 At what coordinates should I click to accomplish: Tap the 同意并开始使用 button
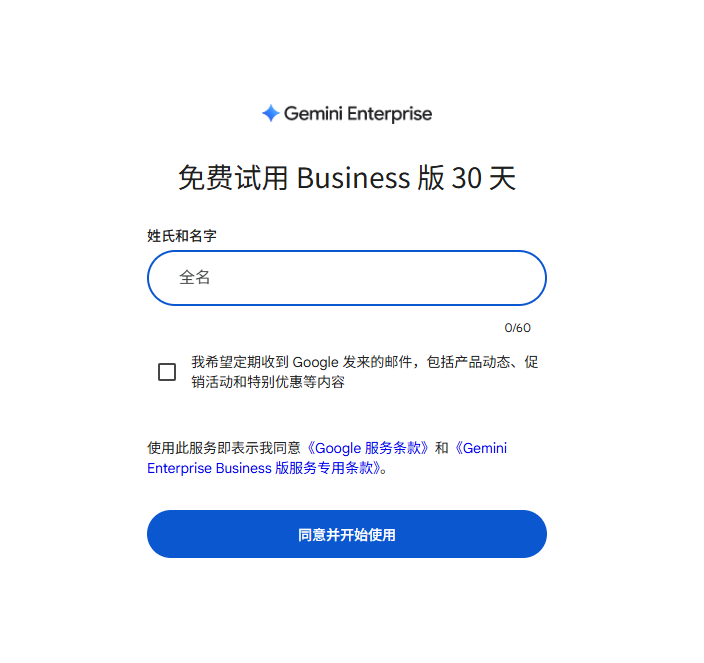tap(346, 534)
